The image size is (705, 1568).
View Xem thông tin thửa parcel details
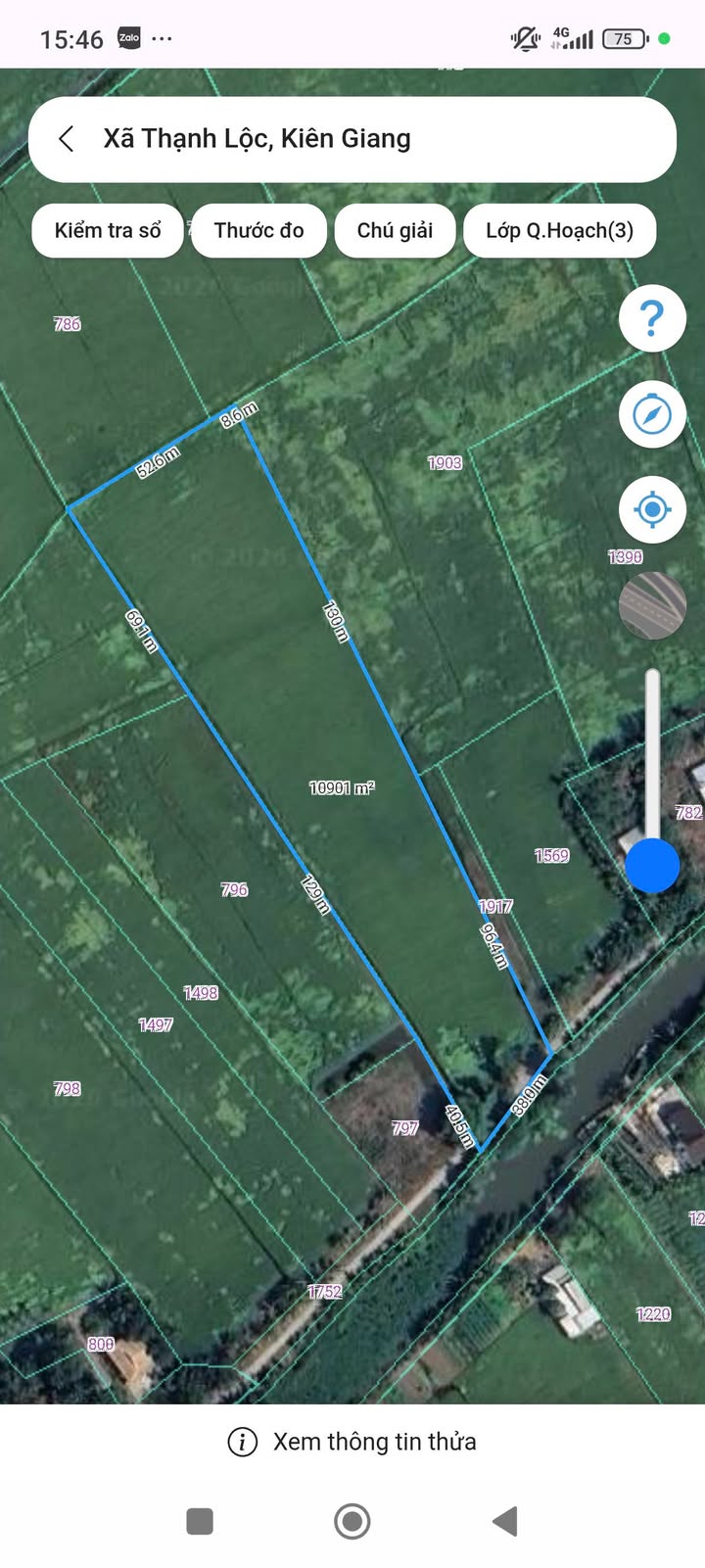(352, 1442)
